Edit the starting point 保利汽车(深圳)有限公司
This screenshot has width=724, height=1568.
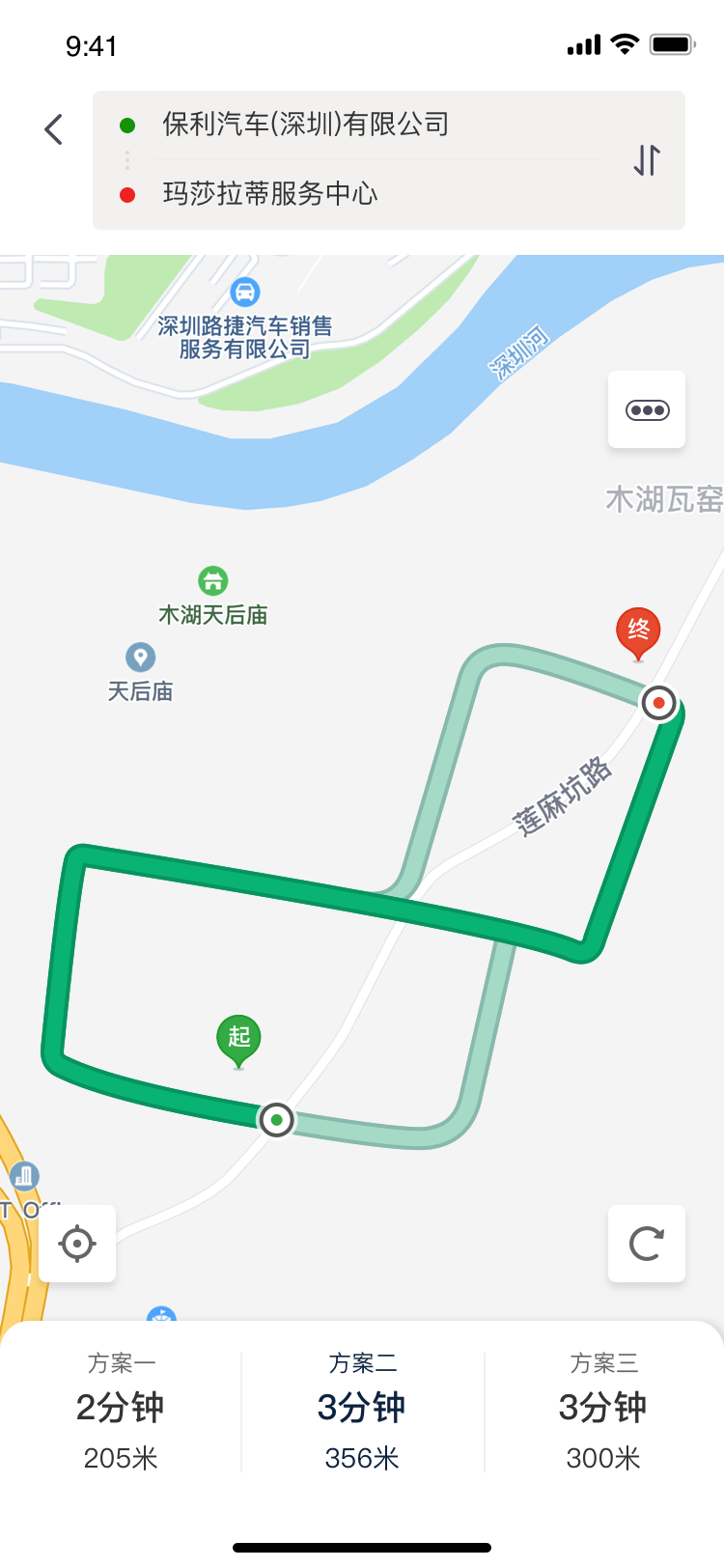pos(305,125)
